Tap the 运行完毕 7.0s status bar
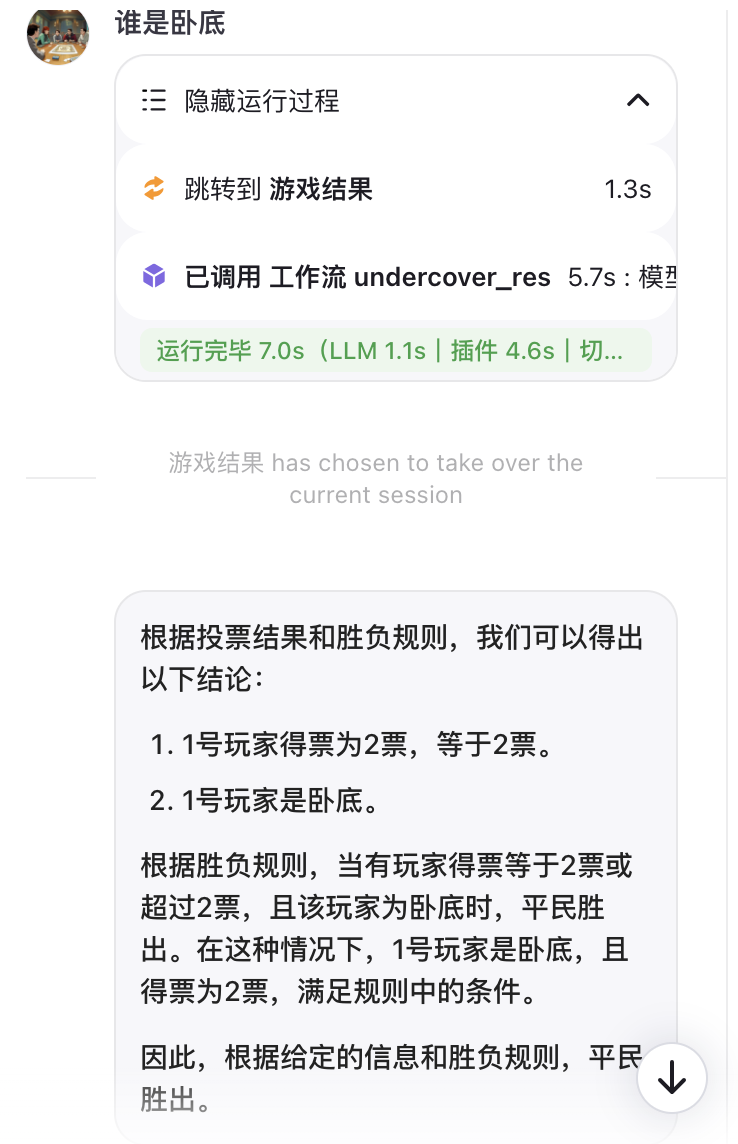738x1144 pixels. click(394, 351)
